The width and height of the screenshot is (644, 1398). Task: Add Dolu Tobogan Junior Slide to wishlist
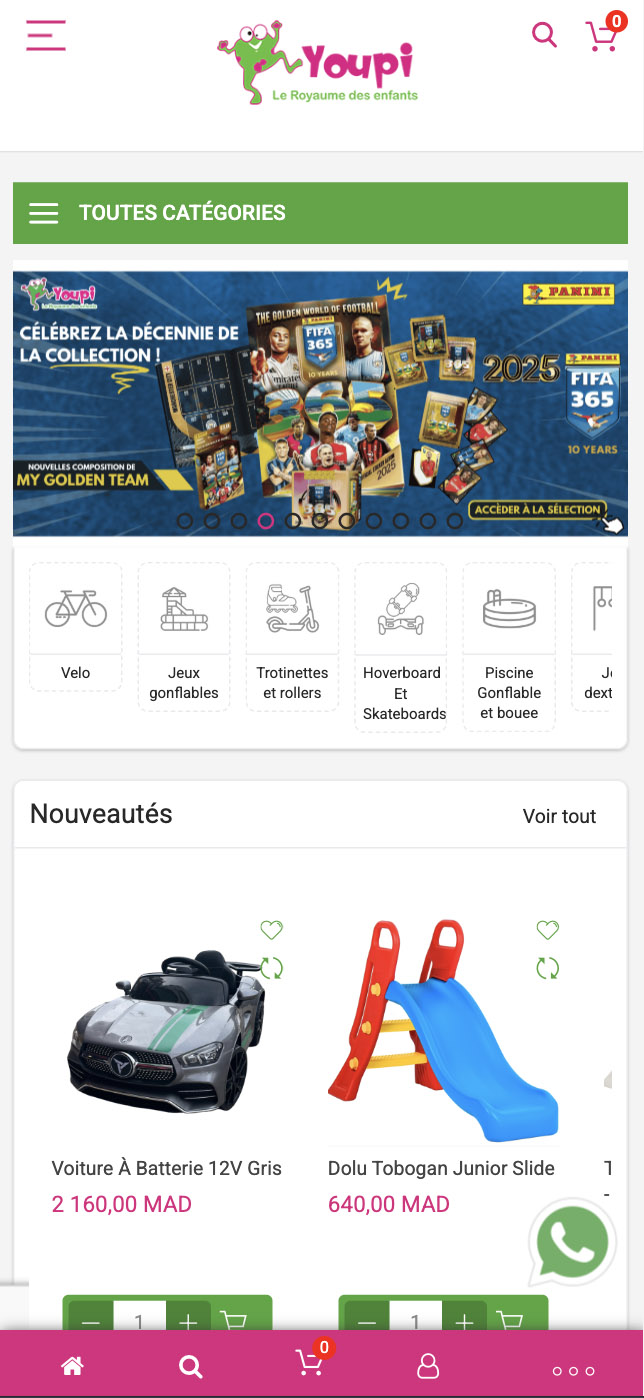point(547,930)
